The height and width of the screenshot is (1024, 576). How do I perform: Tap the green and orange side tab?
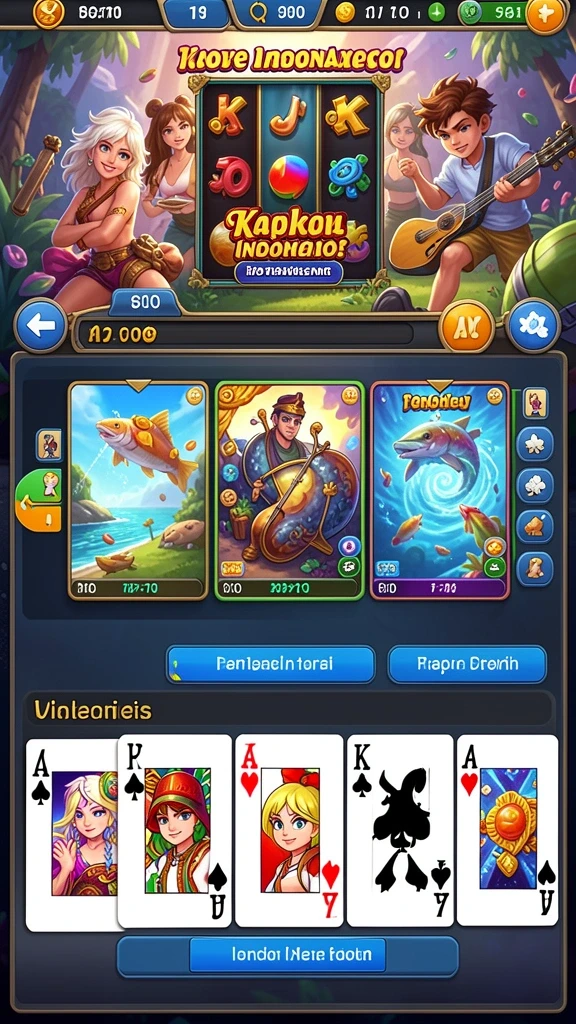(x=38, y=499)
